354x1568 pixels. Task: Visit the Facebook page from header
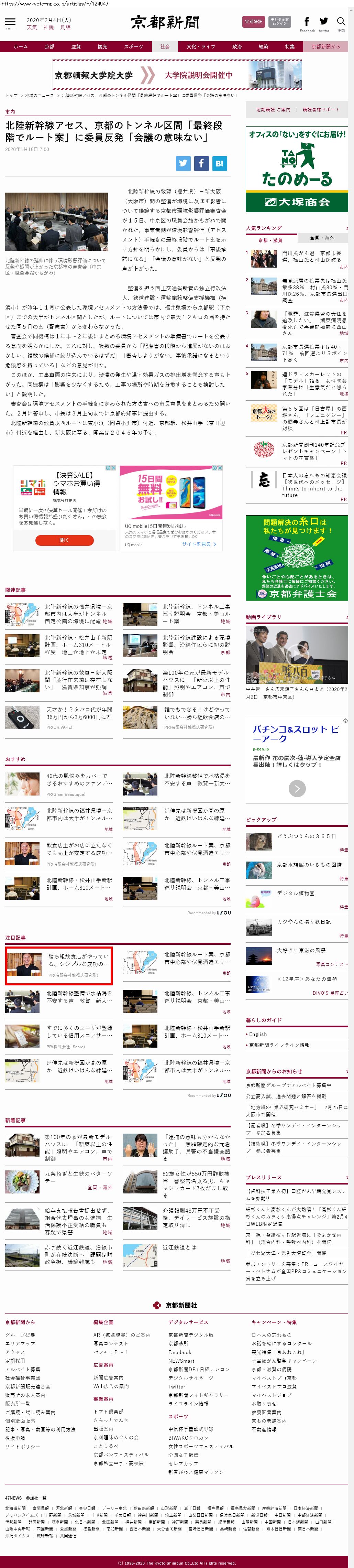click(x=307, y=24)
